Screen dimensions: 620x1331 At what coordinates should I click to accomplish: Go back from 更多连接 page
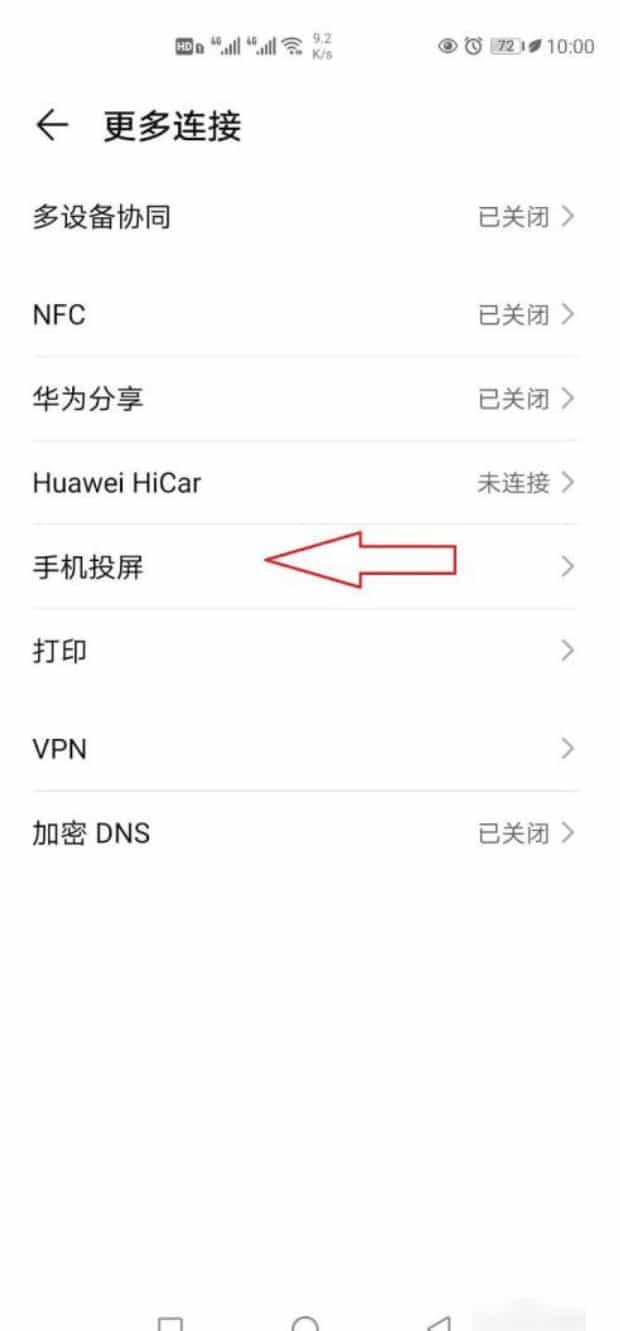(x=51, y=126)
